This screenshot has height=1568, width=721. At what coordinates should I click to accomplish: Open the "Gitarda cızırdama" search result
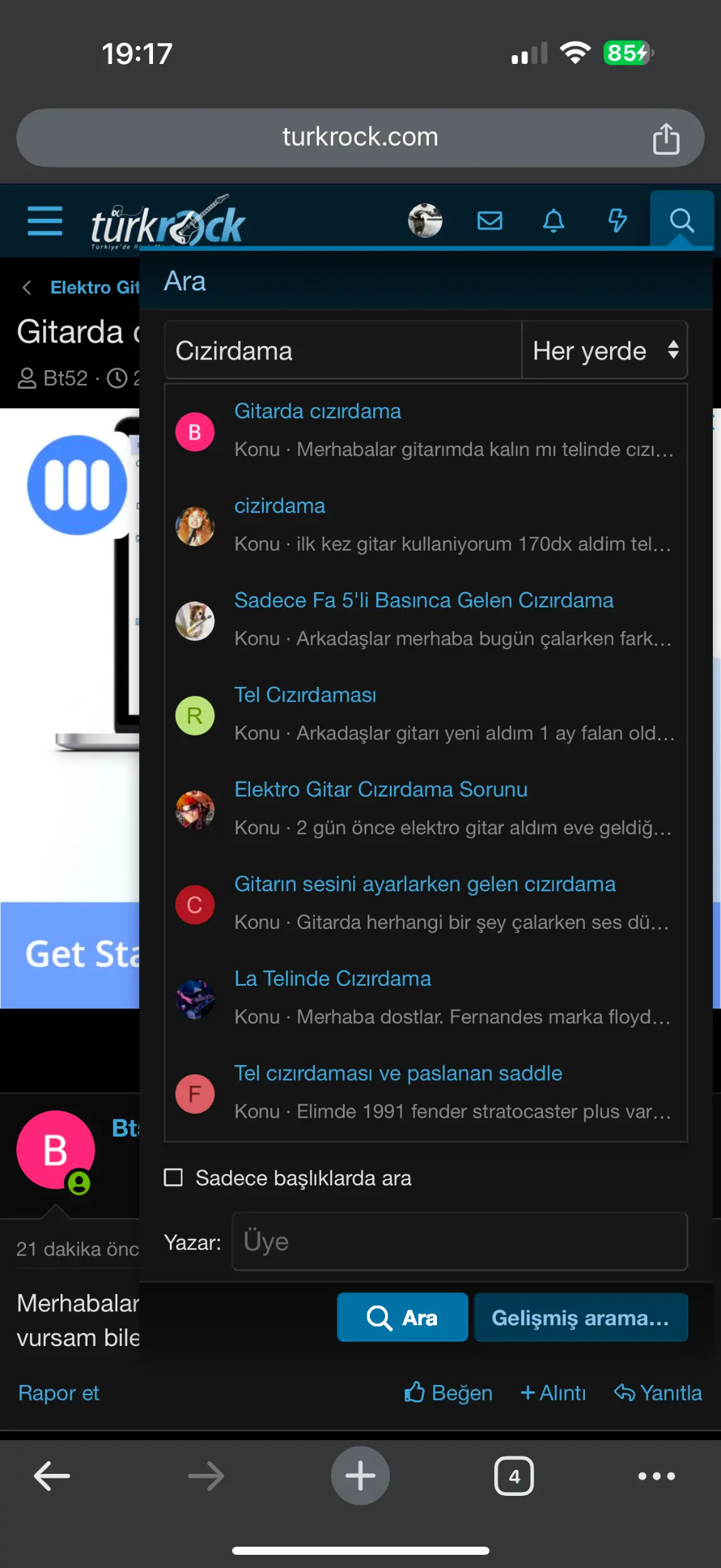[x=317, y=411]
